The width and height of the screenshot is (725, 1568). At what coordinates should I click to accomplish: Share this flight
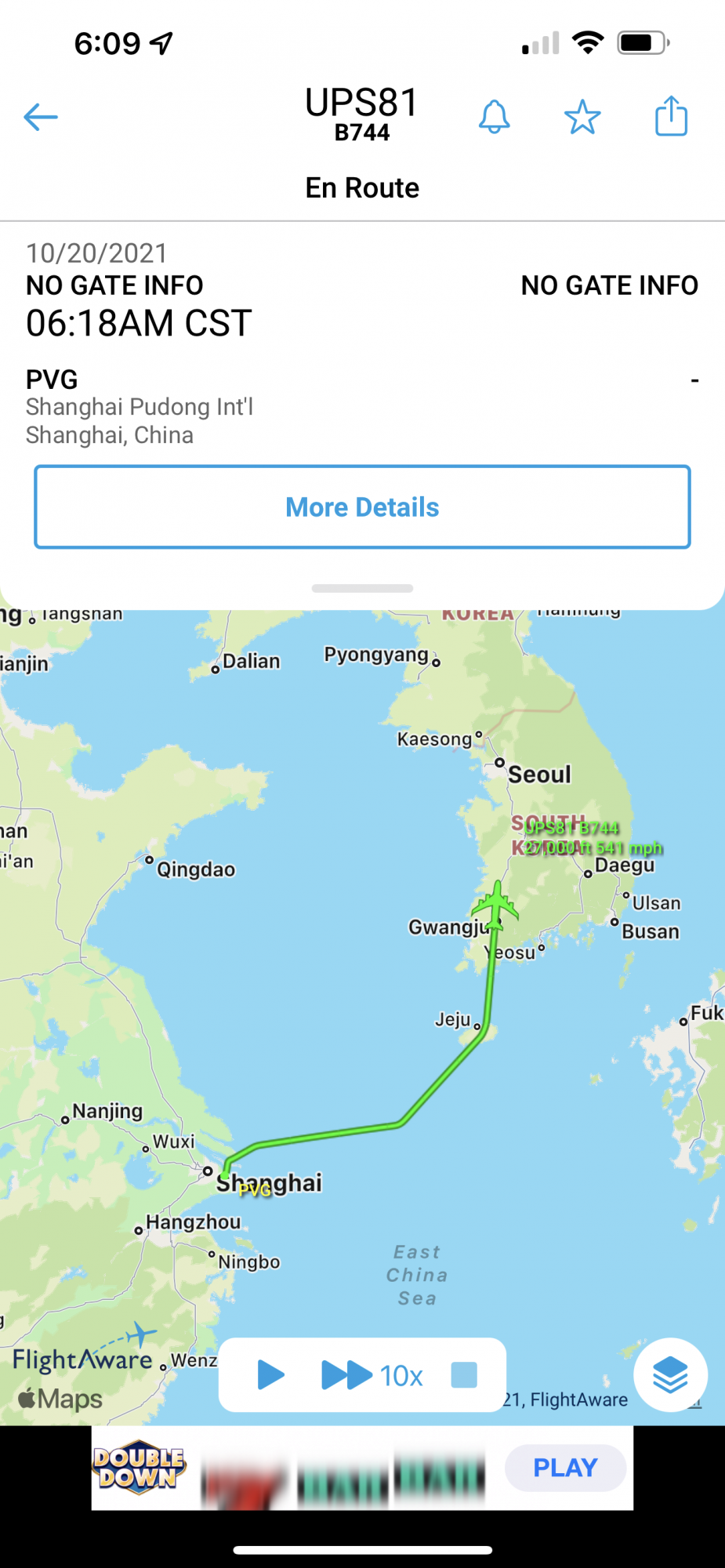pos(671,117)
